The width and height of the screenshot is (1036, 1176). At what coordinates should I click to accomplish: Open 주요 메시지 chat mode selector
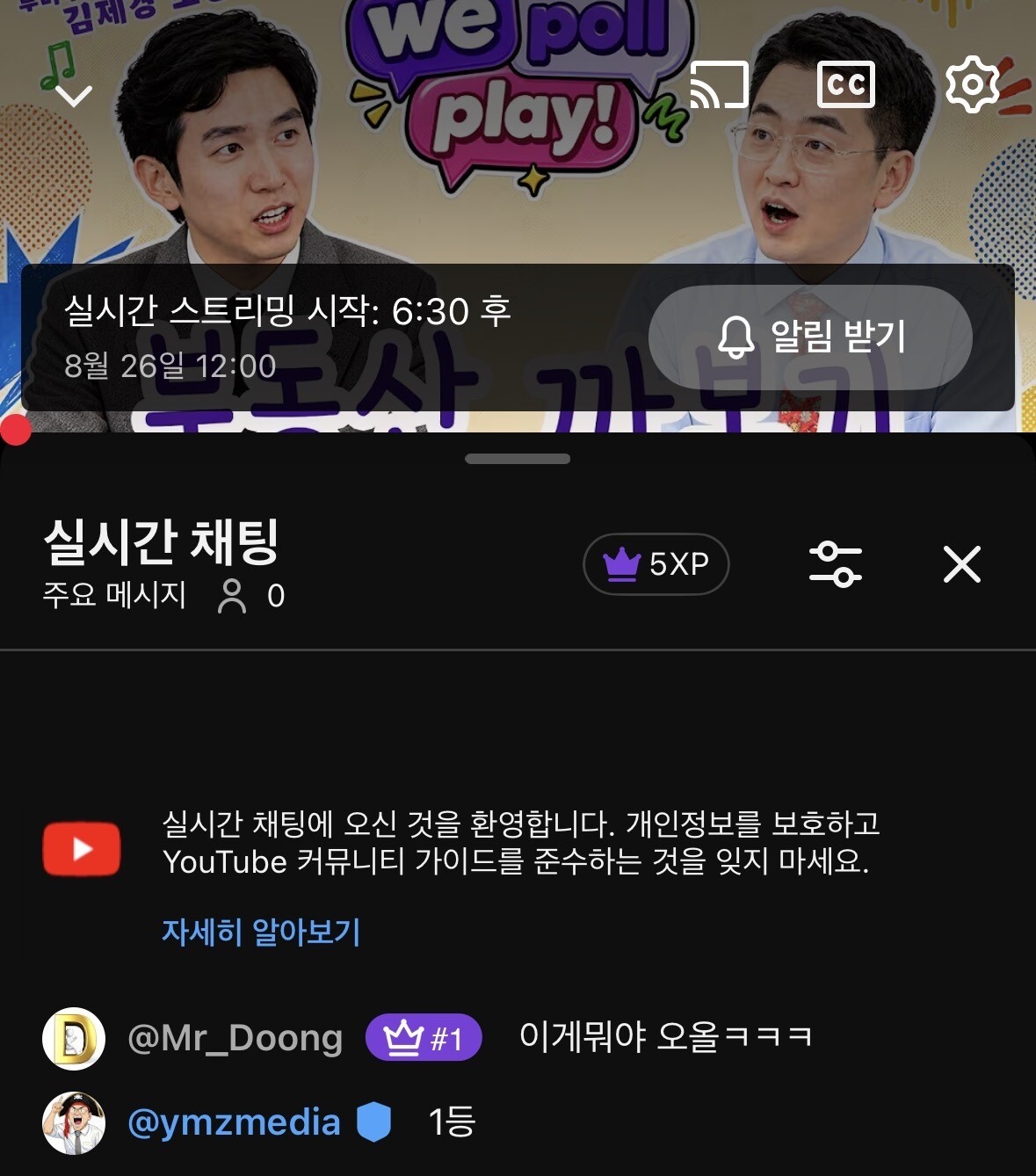coord(115,595)
